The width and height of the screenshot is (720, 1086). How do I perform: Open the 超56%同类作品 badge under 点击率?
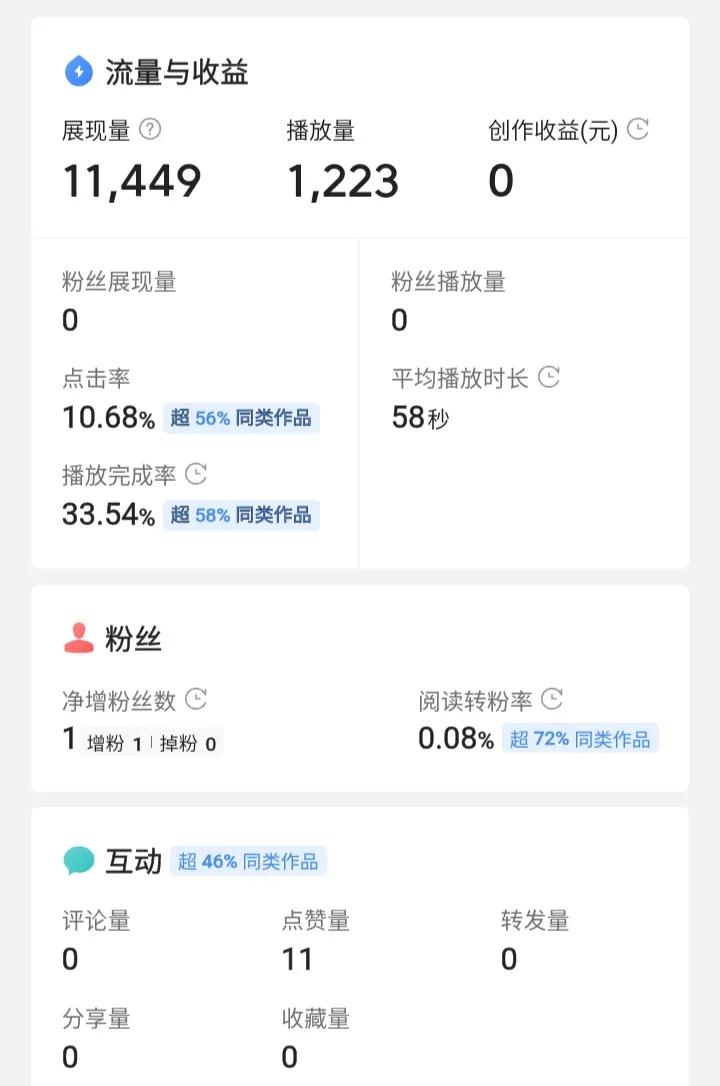coord(241,418)
